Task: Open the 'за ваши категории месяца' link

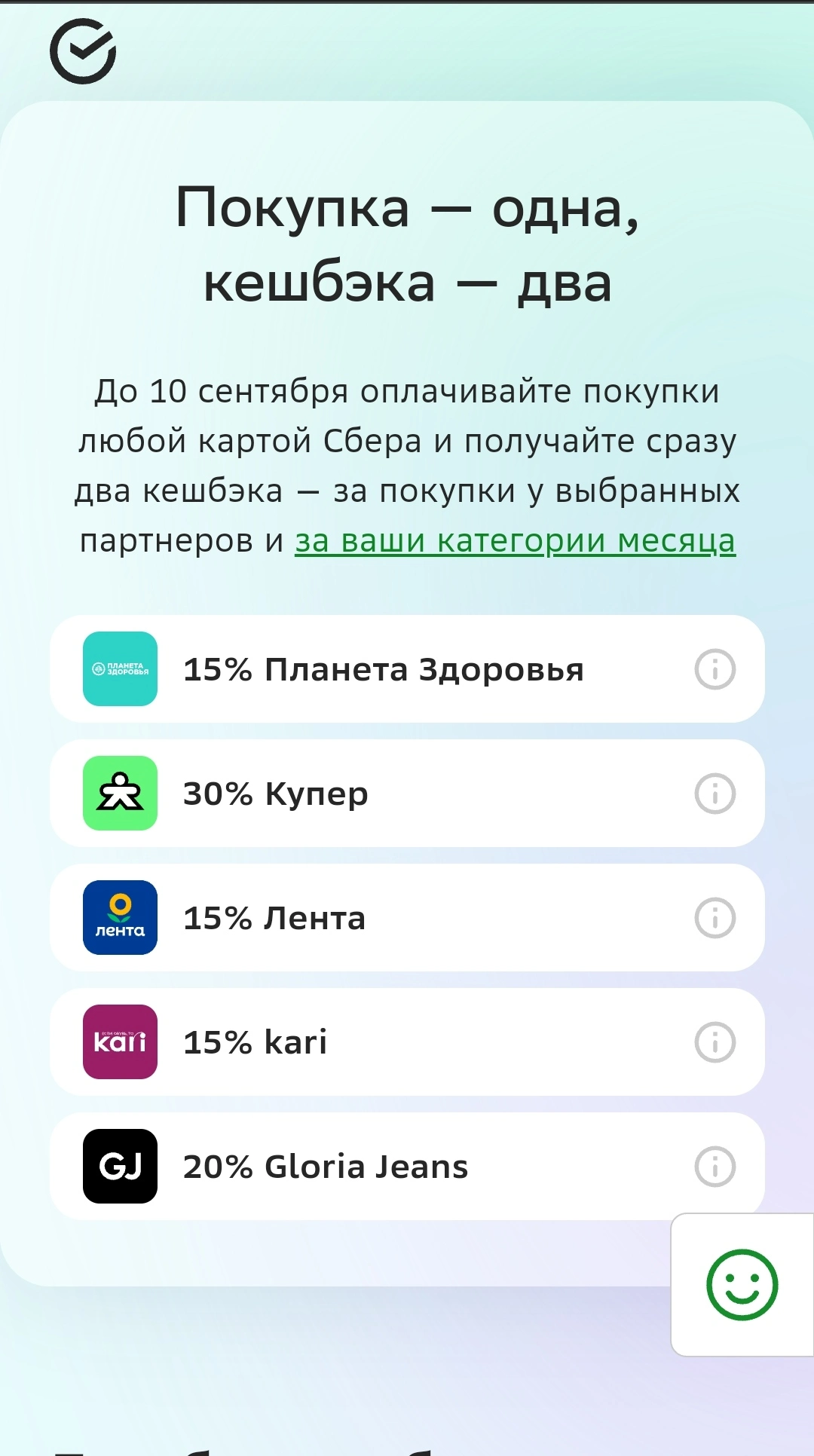Action: click(x=515, y=541)
